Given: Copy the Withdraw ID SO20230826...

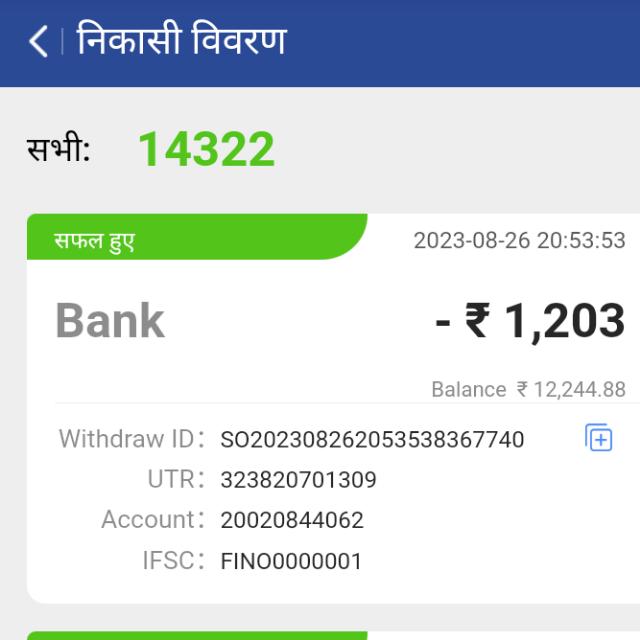Looking at the screenshot, I should coord(598,438).
